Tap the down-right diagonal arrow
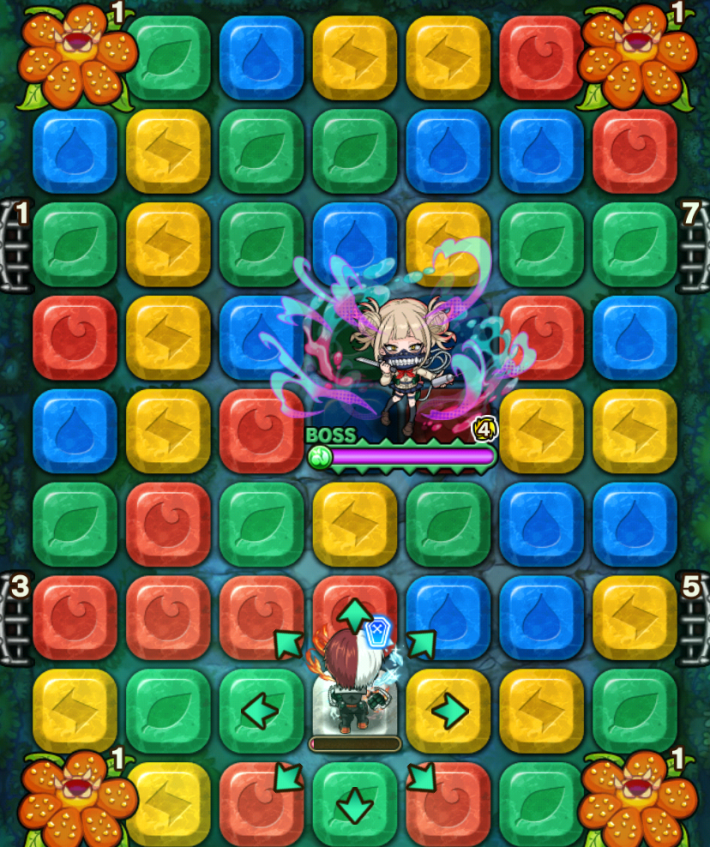Viewport: 710px width, 847px height. coord(421,777)
